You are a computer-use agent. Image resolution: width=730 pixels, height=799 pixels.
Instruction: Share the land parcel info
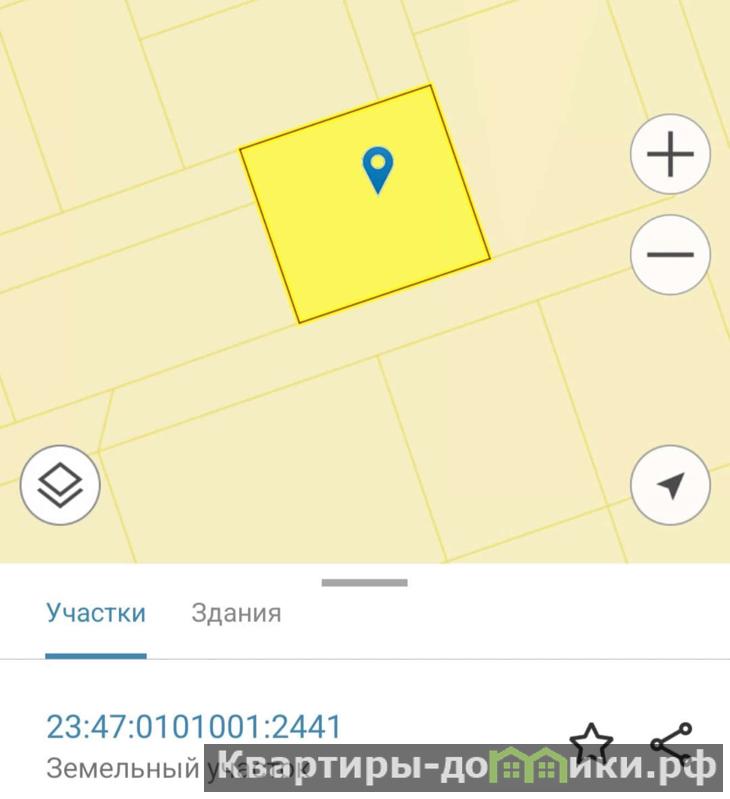(670, 741)
